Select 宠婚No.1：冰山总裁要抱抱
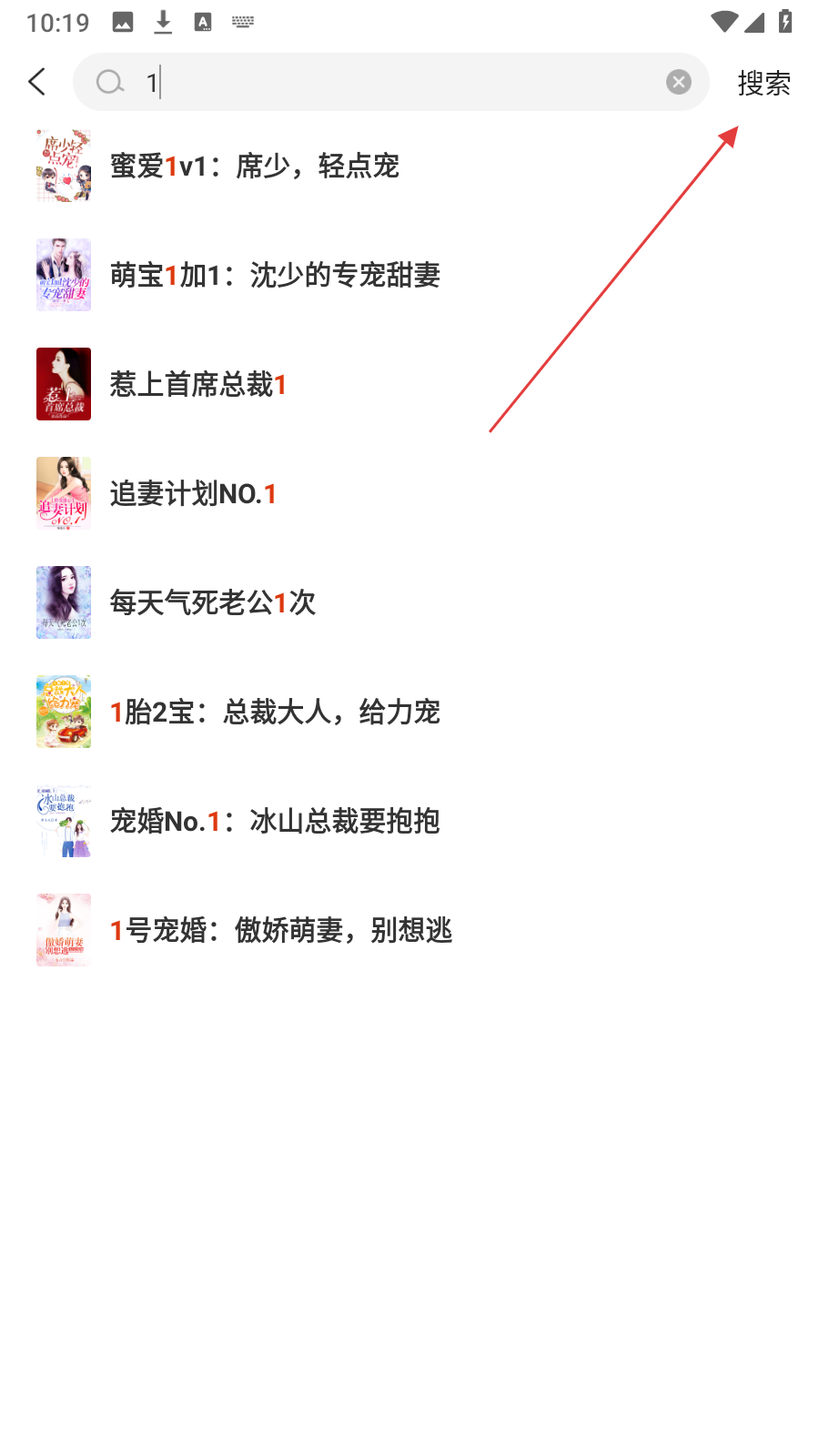819x1456 pixels. [x=275, y=821]
